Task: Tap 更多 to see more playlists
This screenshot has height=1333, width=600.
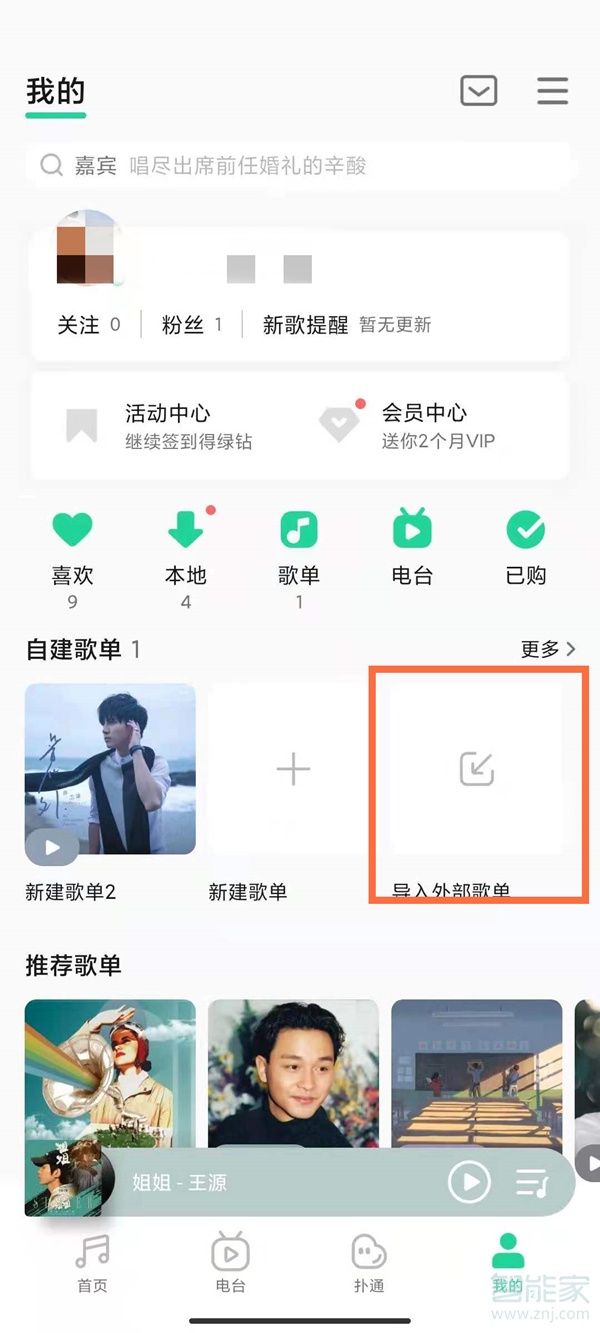Action: (548, 649)
